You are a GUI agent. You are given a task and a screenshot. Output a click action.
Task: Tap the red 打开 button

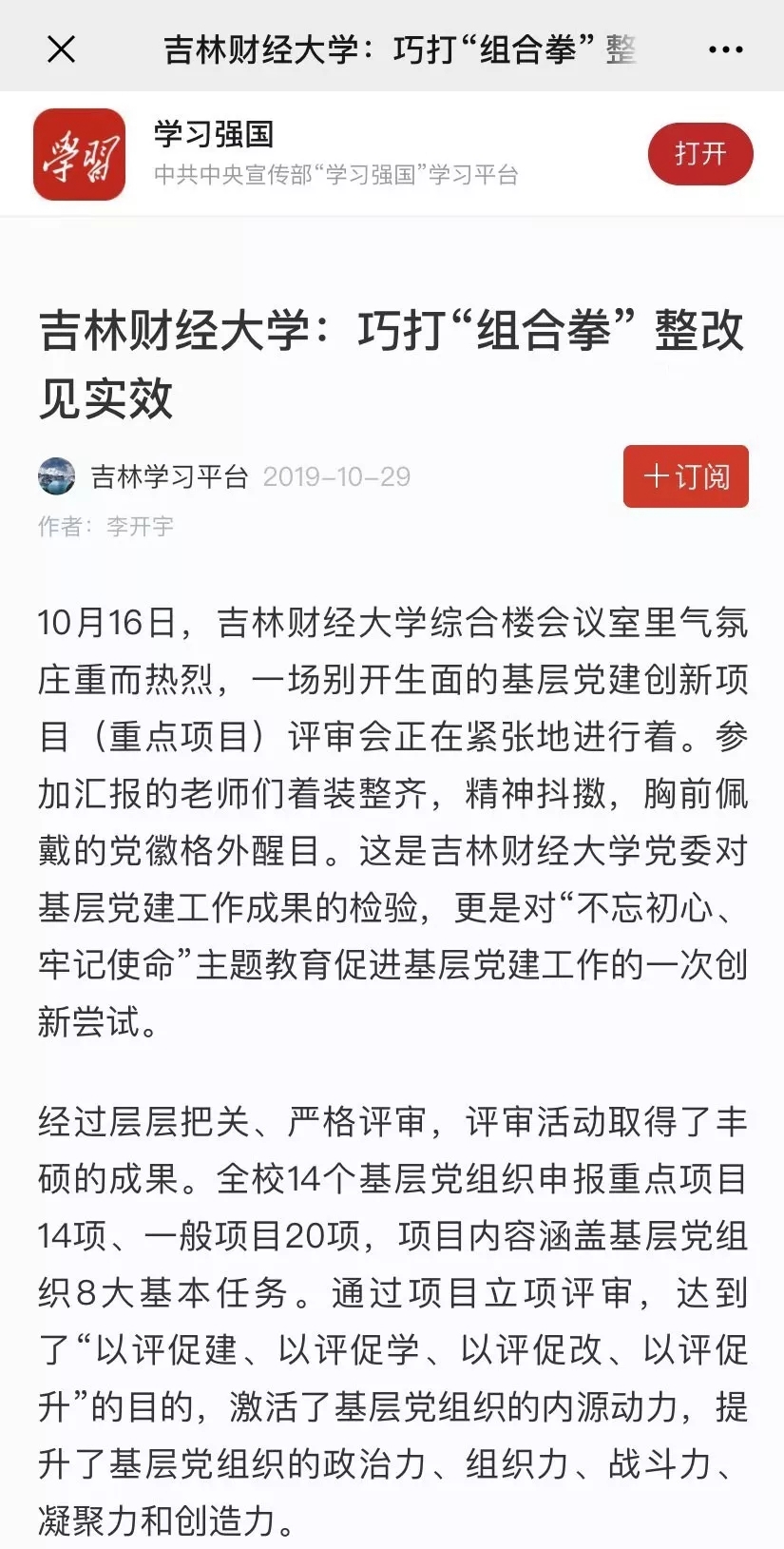tap(699, 154)
